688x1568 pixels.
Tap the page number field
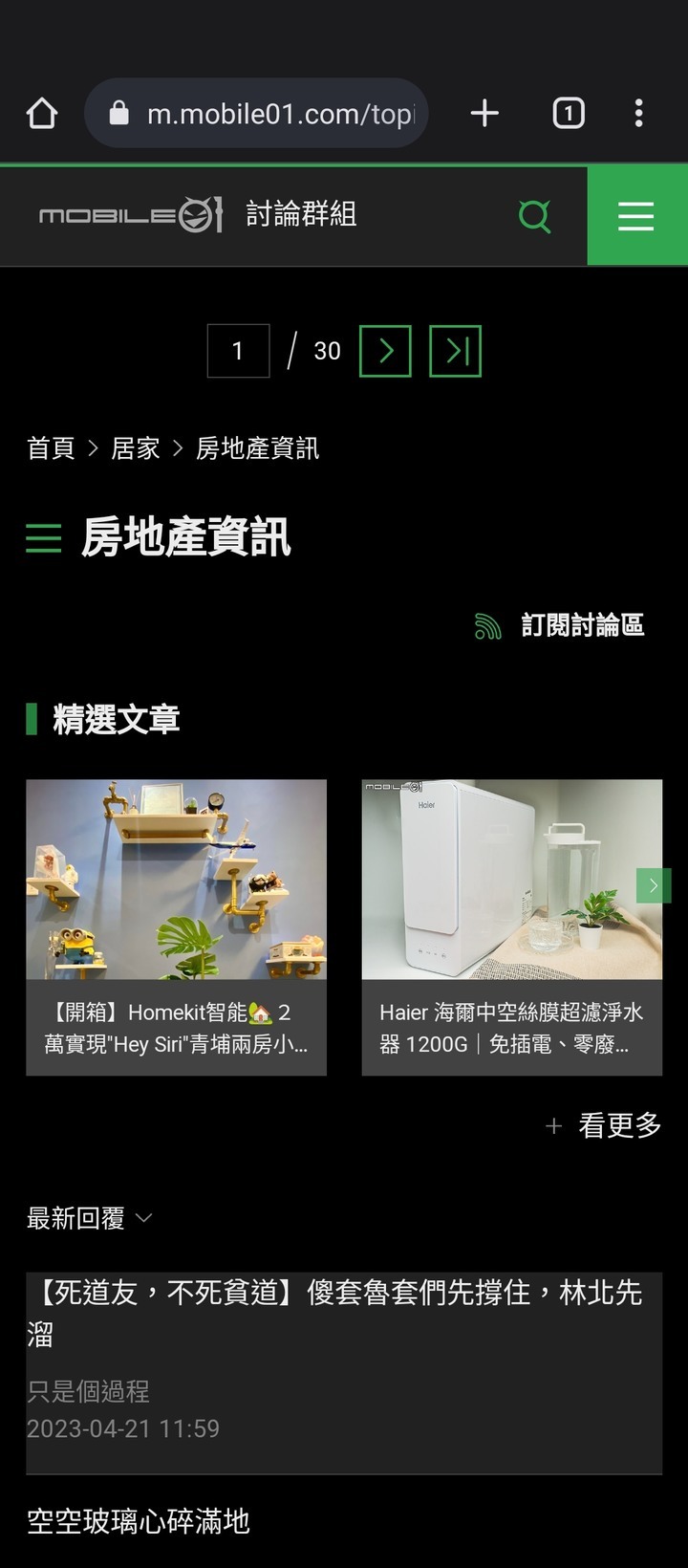click(238, 351)
